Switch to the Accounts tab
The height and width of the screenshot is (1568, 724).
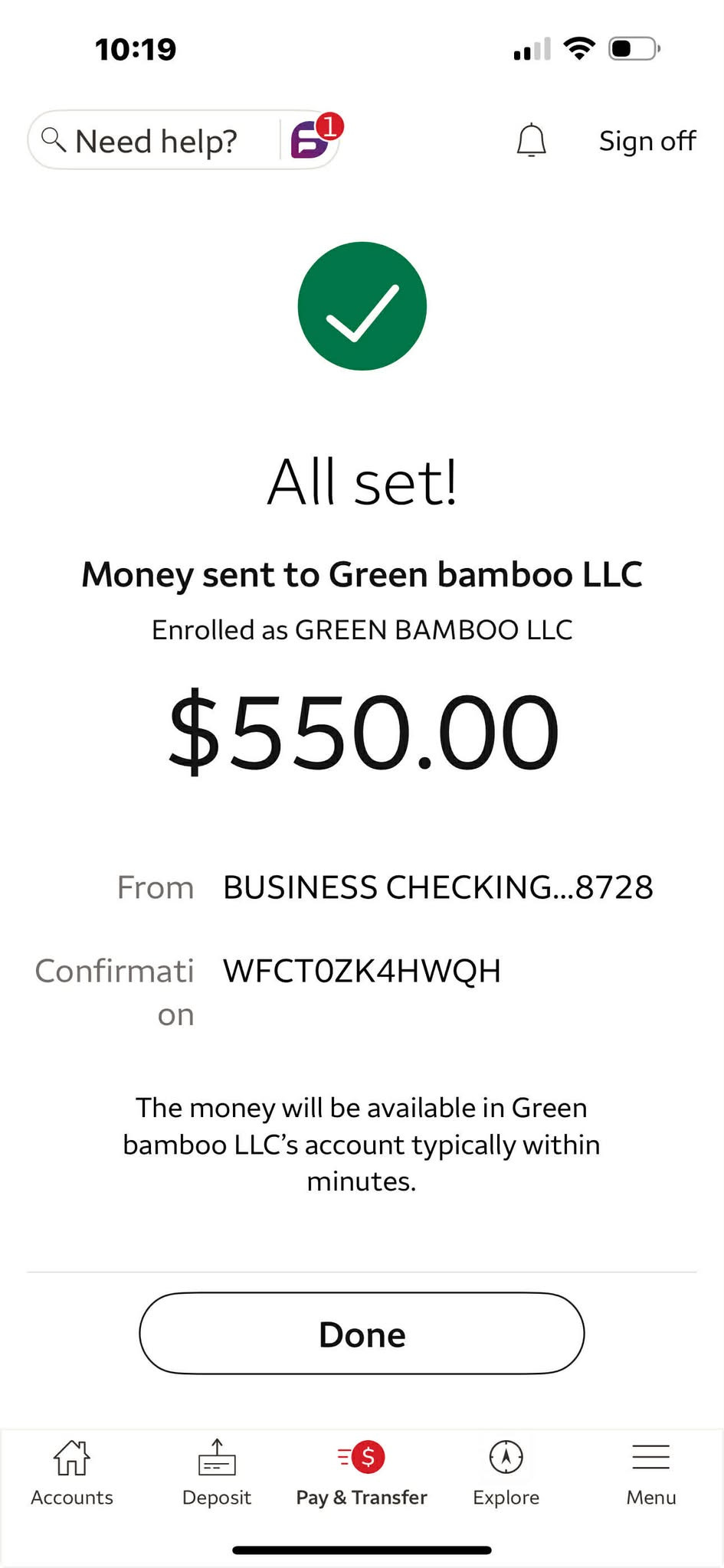pyautogui.click(x=72, y=1473)
